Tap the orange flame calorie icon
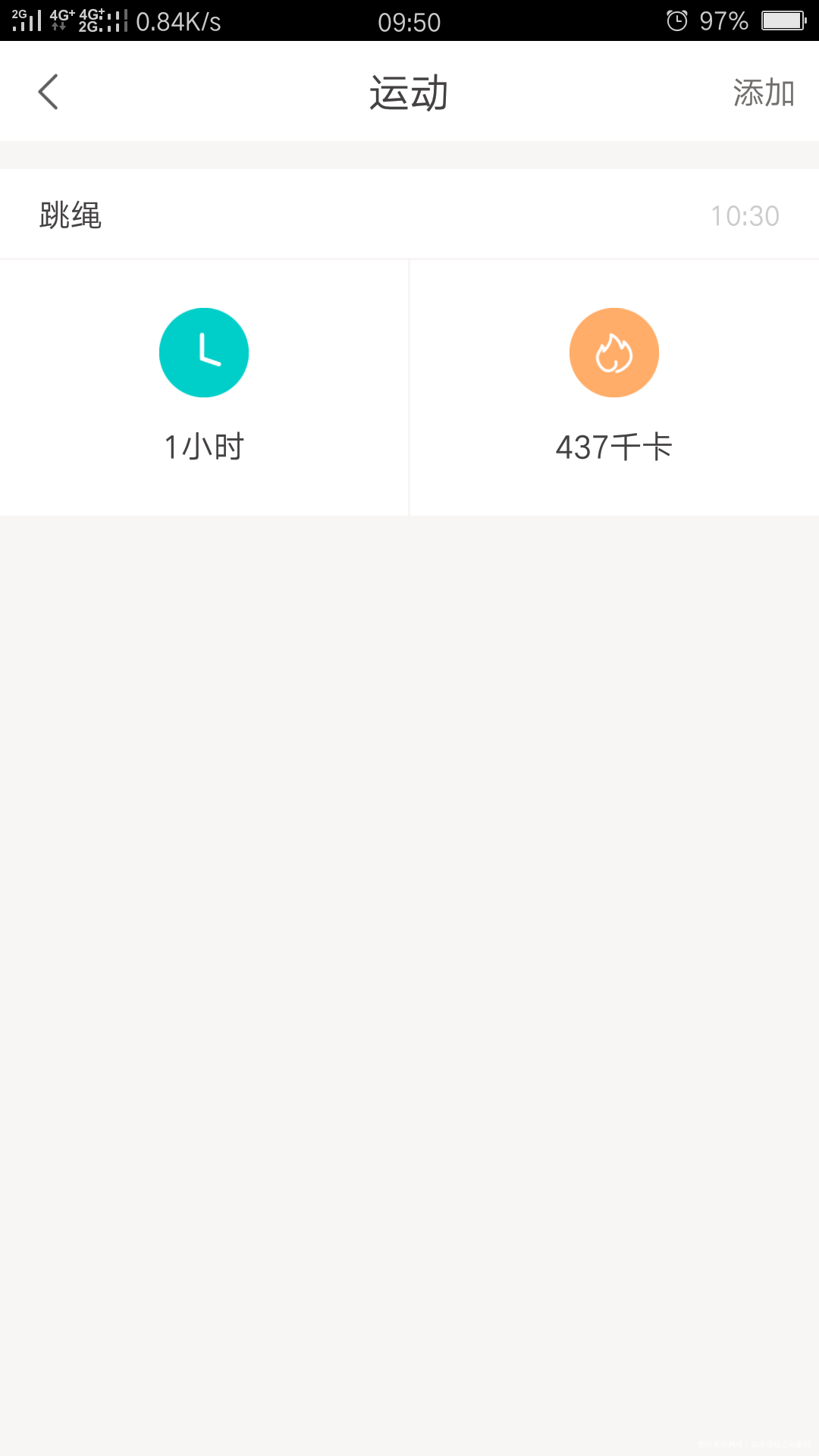Image resolution: width=819 pixels, height=1456 pixels. coord(613,352)
